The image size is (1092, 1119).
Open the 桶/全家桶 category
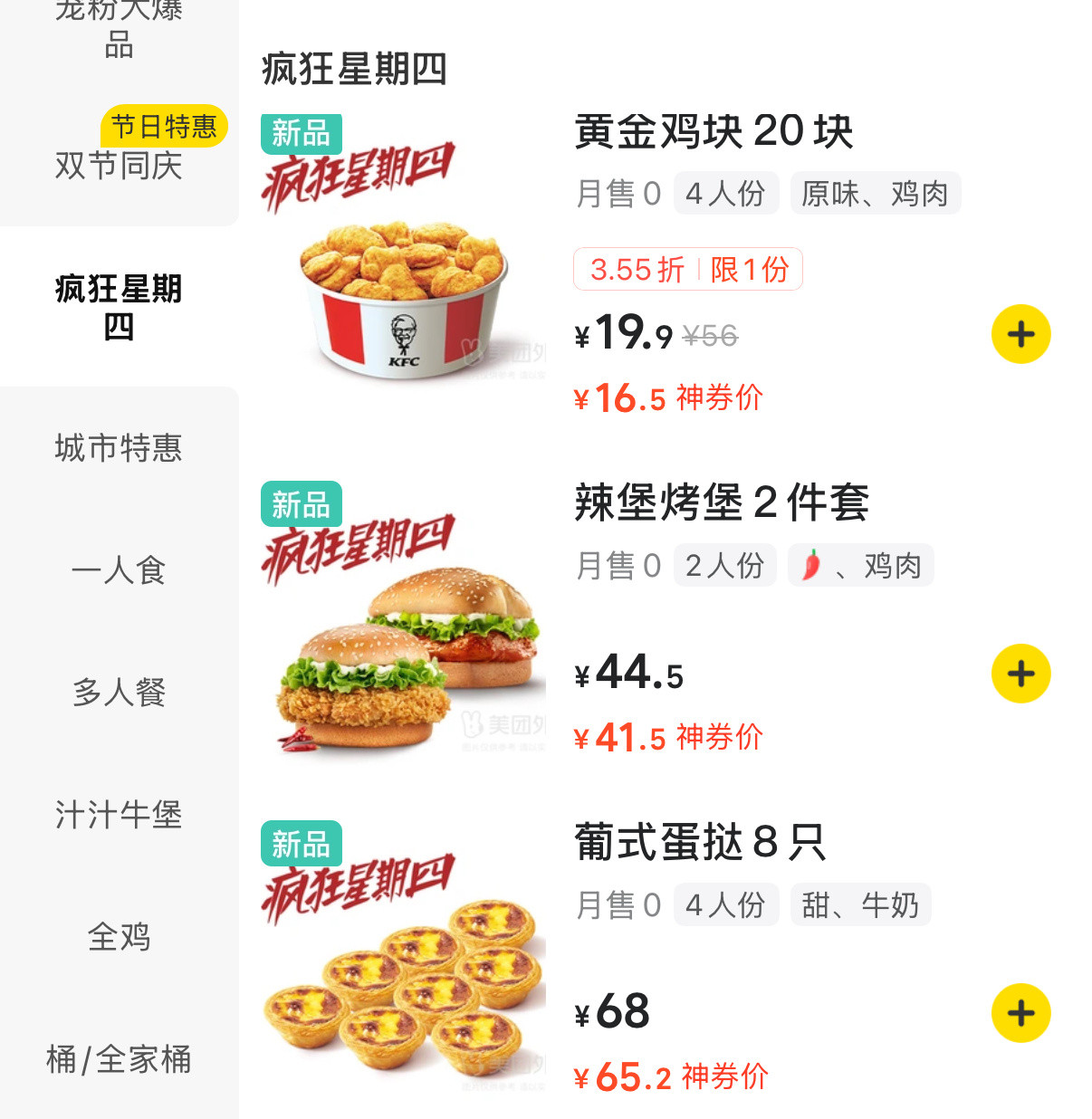pos(119,1059)
